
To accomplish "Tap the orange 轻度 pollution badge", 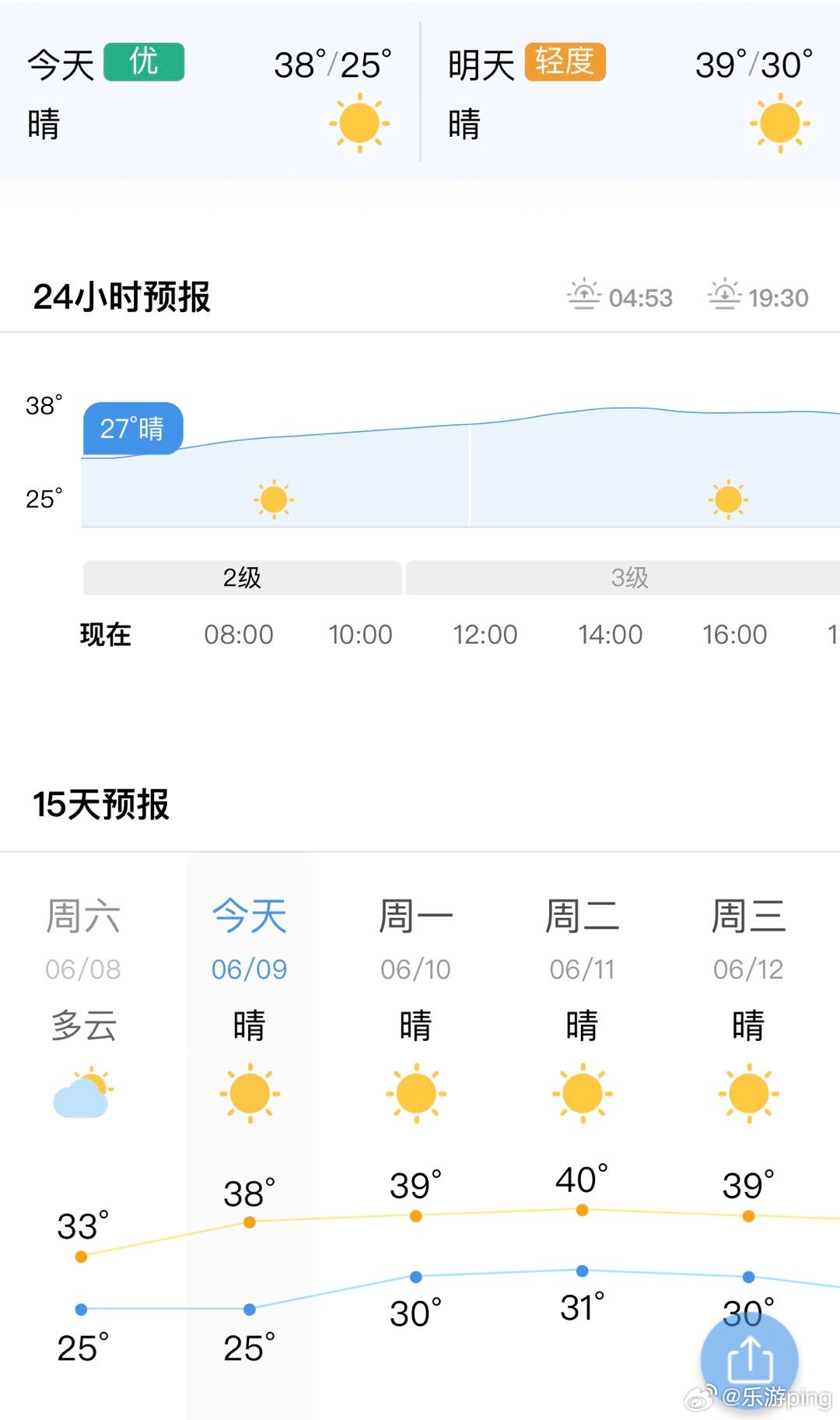I will [565, 62].
